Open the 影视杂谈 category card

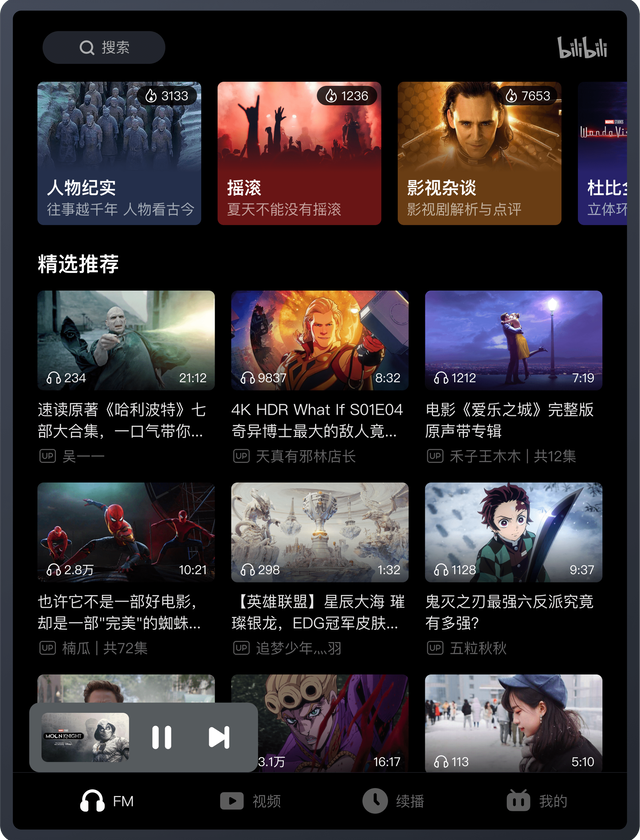[479, 153]
